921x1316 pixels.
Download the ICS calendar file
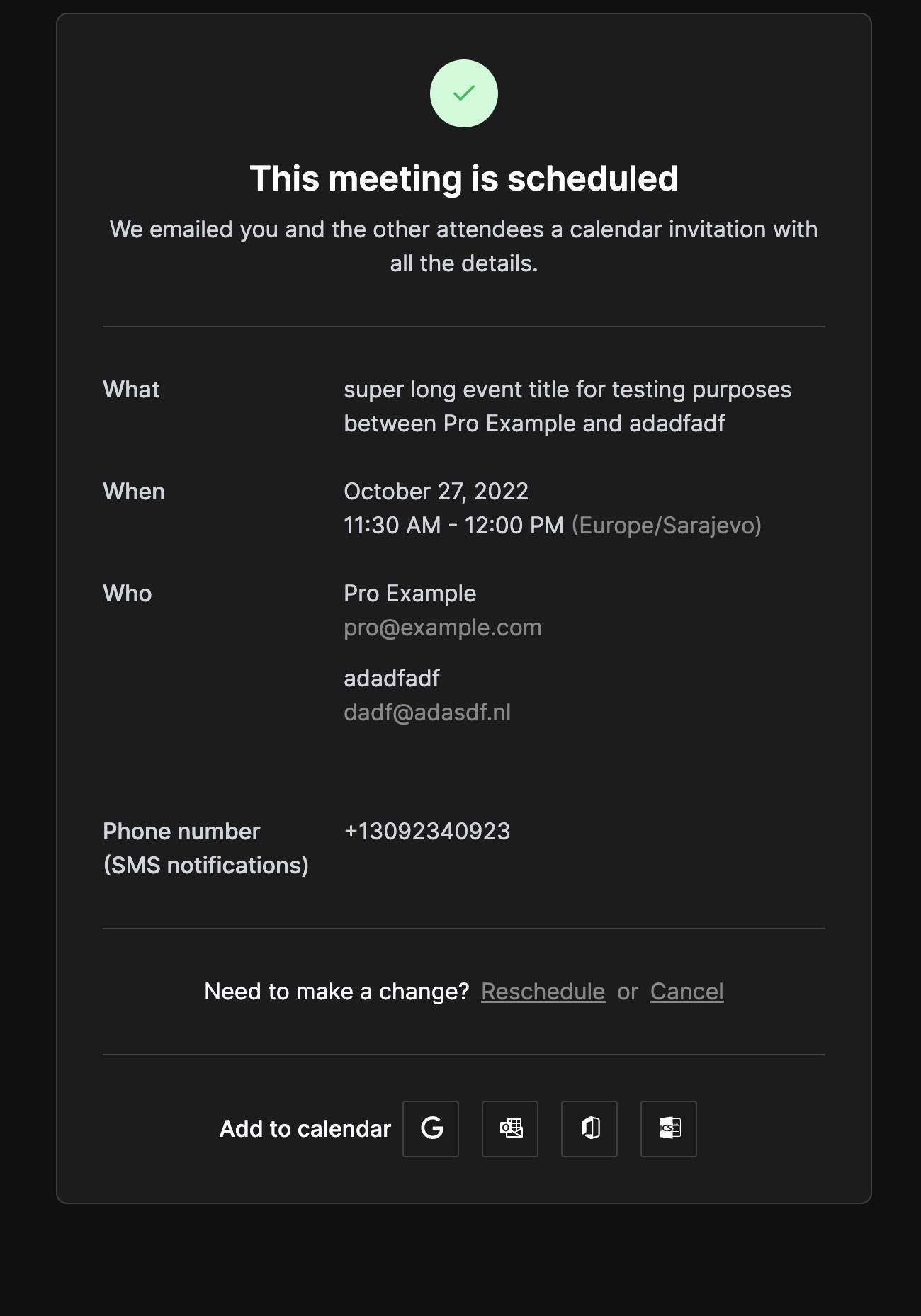point(669,1129)
